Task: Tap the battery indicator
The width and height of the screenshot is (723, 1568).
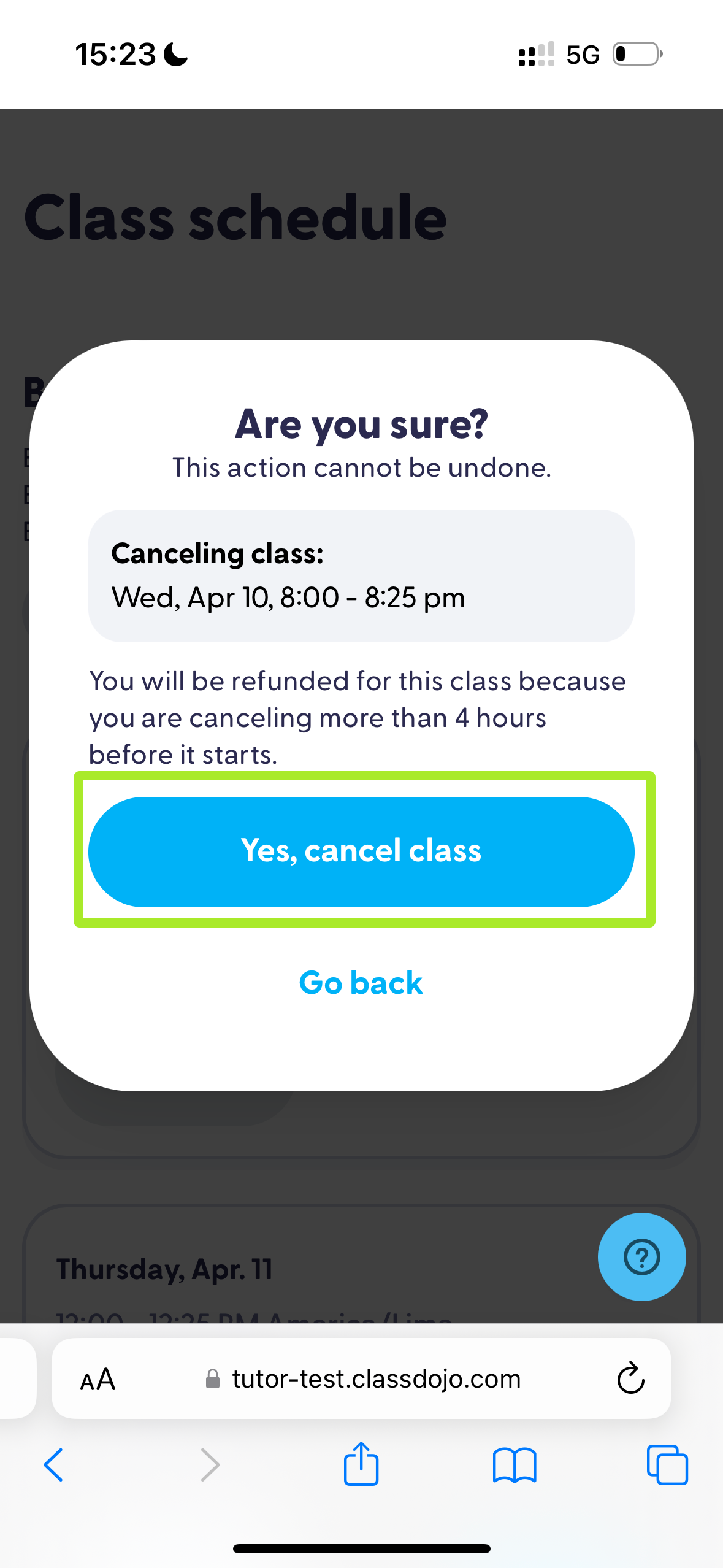Action: point(636,55)
